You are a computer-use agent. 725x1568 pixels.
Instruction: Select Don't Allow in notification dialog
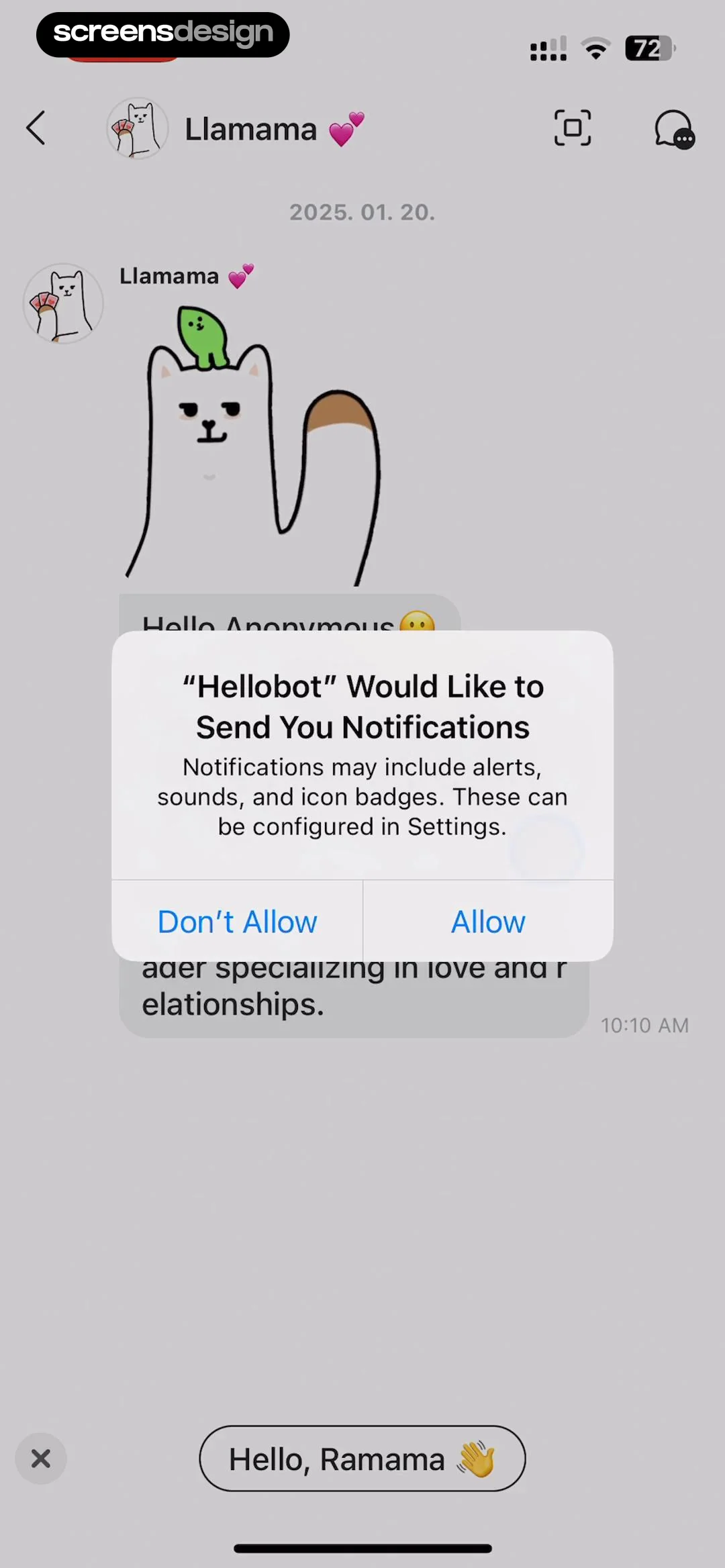point(237,922)
